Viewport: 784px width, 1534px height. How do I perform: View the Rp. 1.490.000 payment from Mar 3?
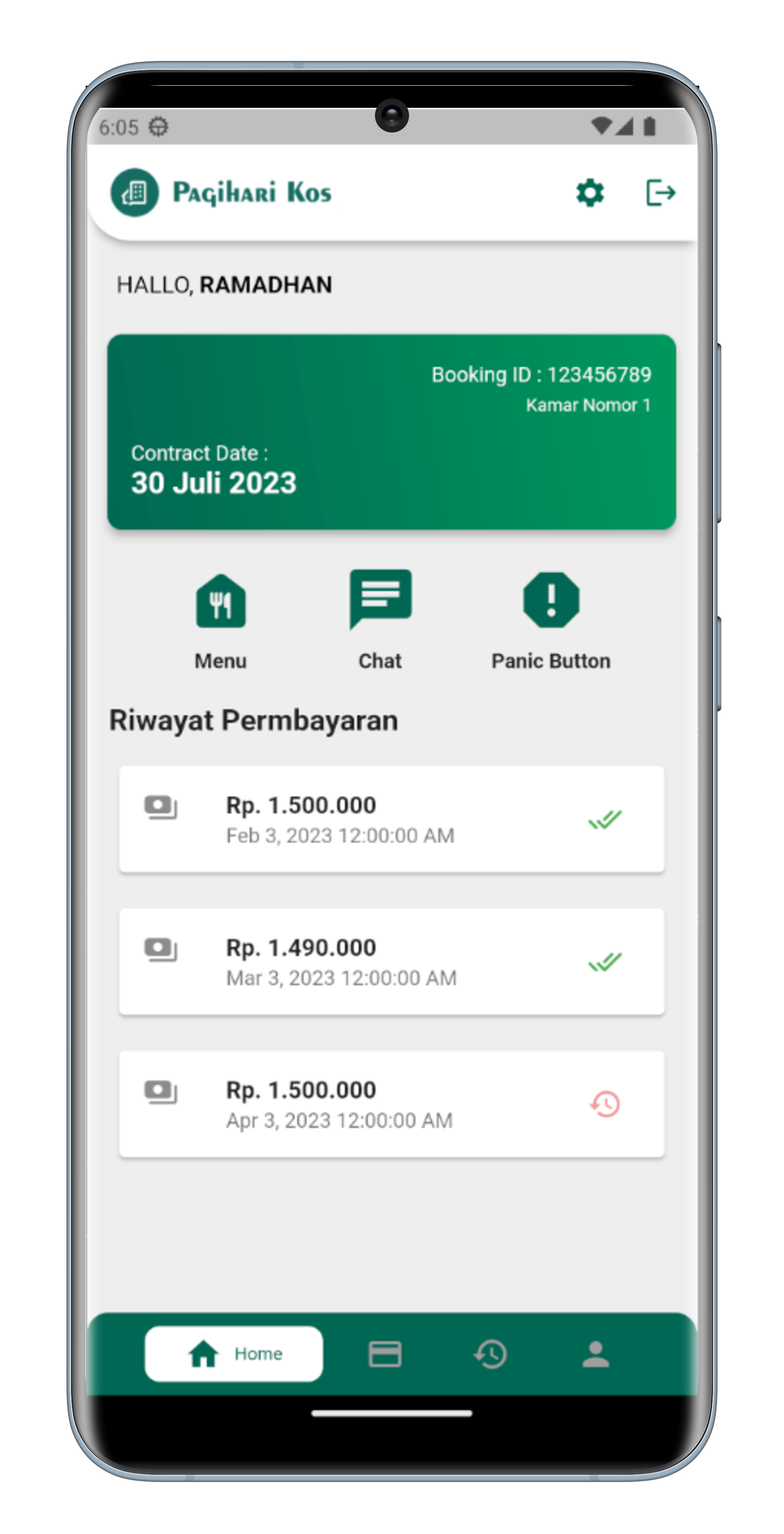pos(391,962)
